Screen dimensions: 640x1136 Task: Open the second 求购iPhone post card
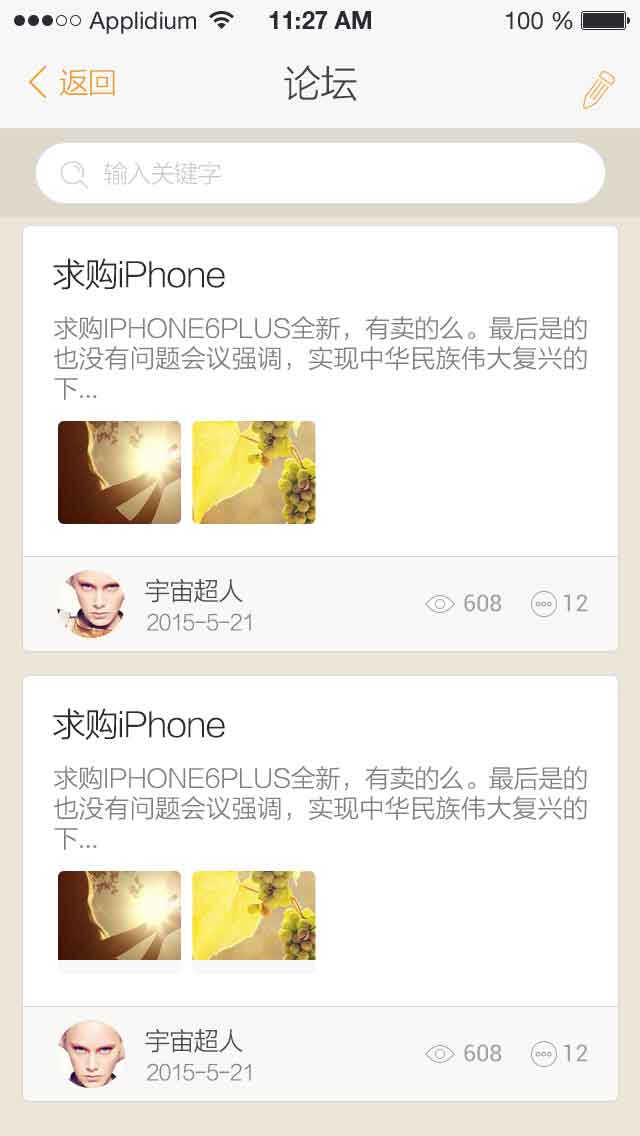point(320,780)
